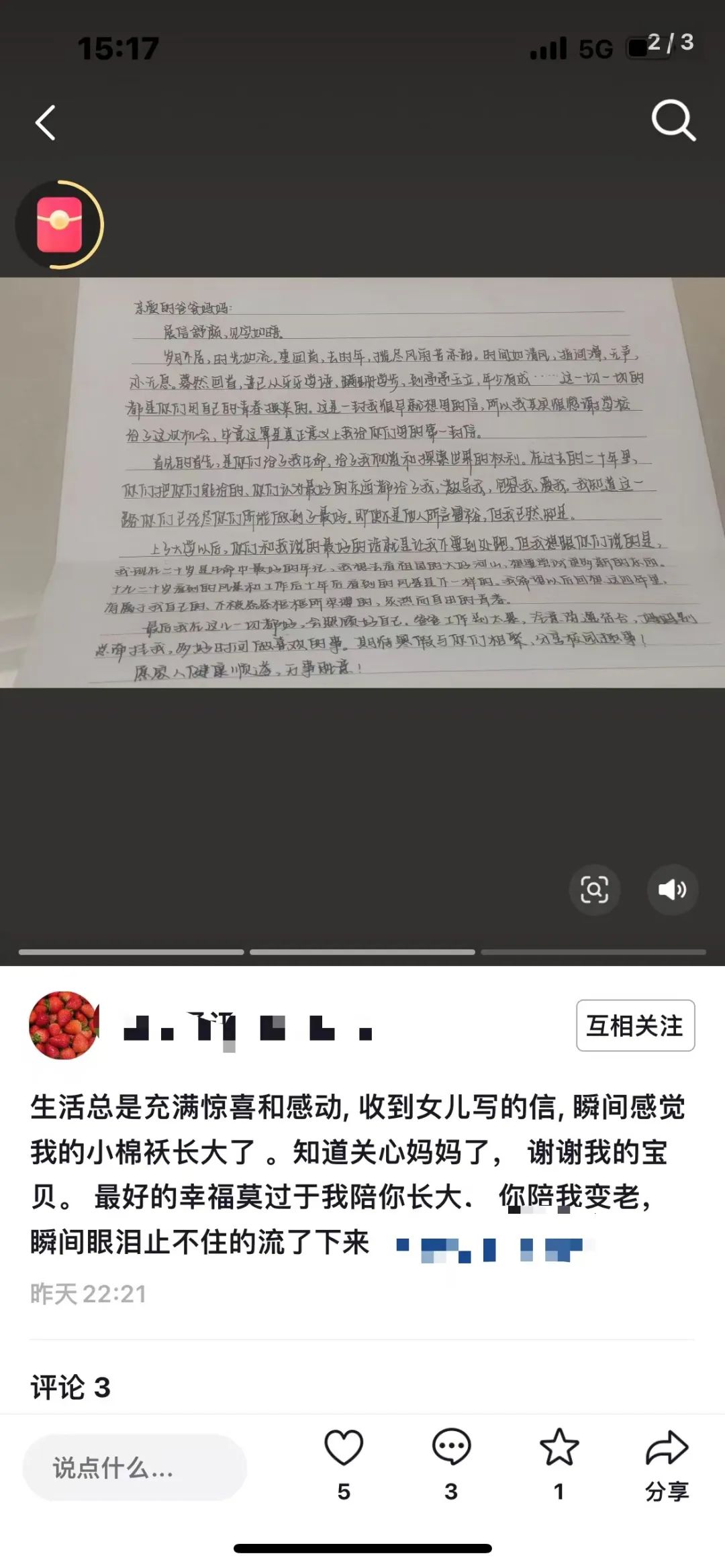
Task: Save the post with the star icon
Action: coord(559,1448)
